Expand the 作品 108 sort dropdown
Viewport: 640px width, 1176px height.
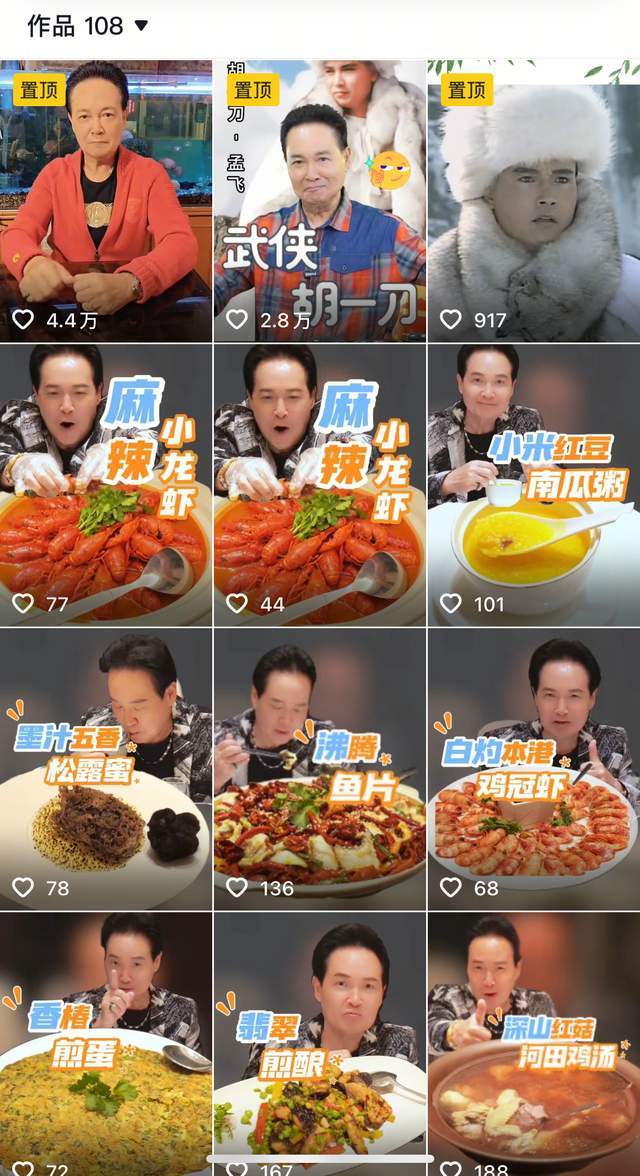point(139,26)
